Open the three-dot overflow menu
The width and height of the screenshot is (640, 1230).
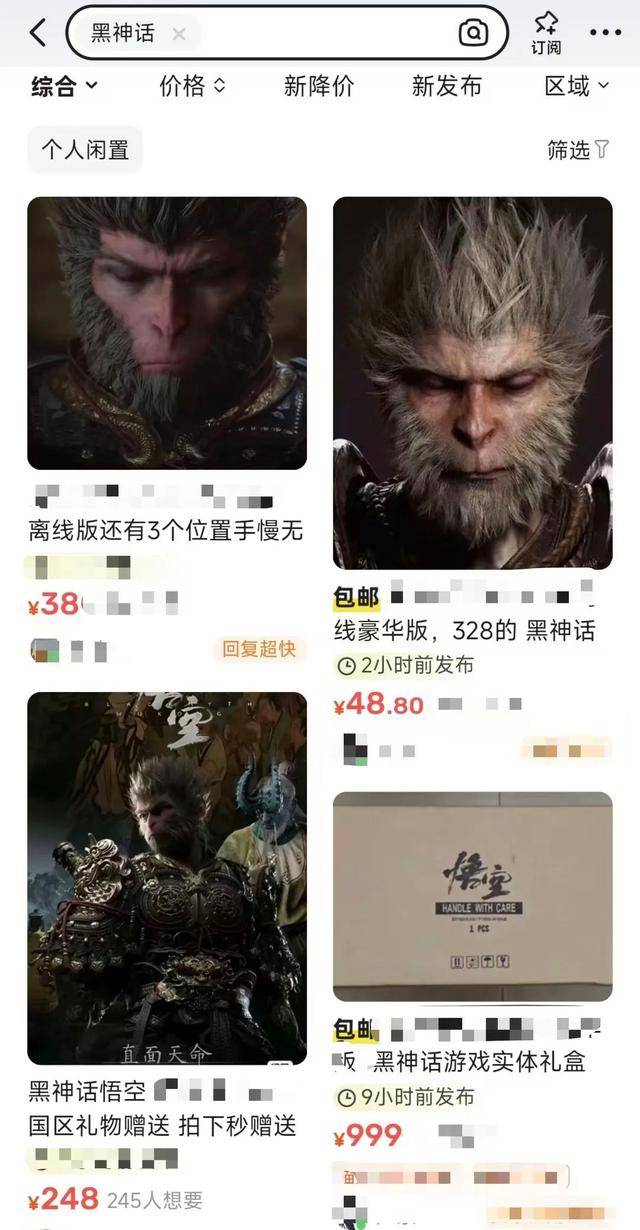605,33
